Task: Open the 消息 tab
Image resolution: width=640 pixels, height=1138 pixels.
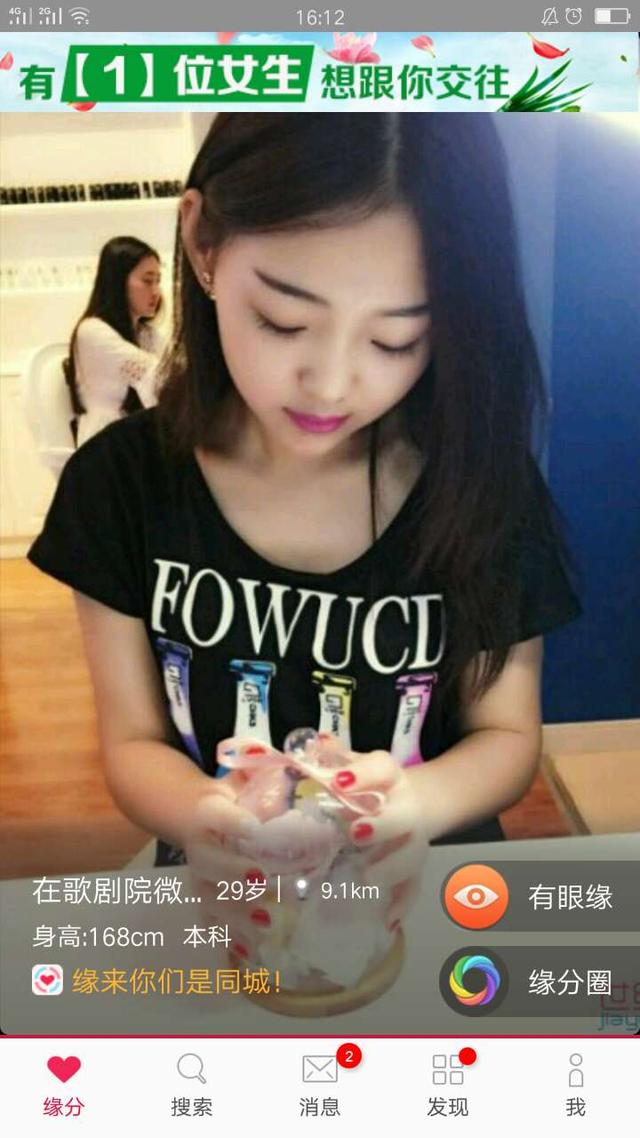Action: (320, 1086)
